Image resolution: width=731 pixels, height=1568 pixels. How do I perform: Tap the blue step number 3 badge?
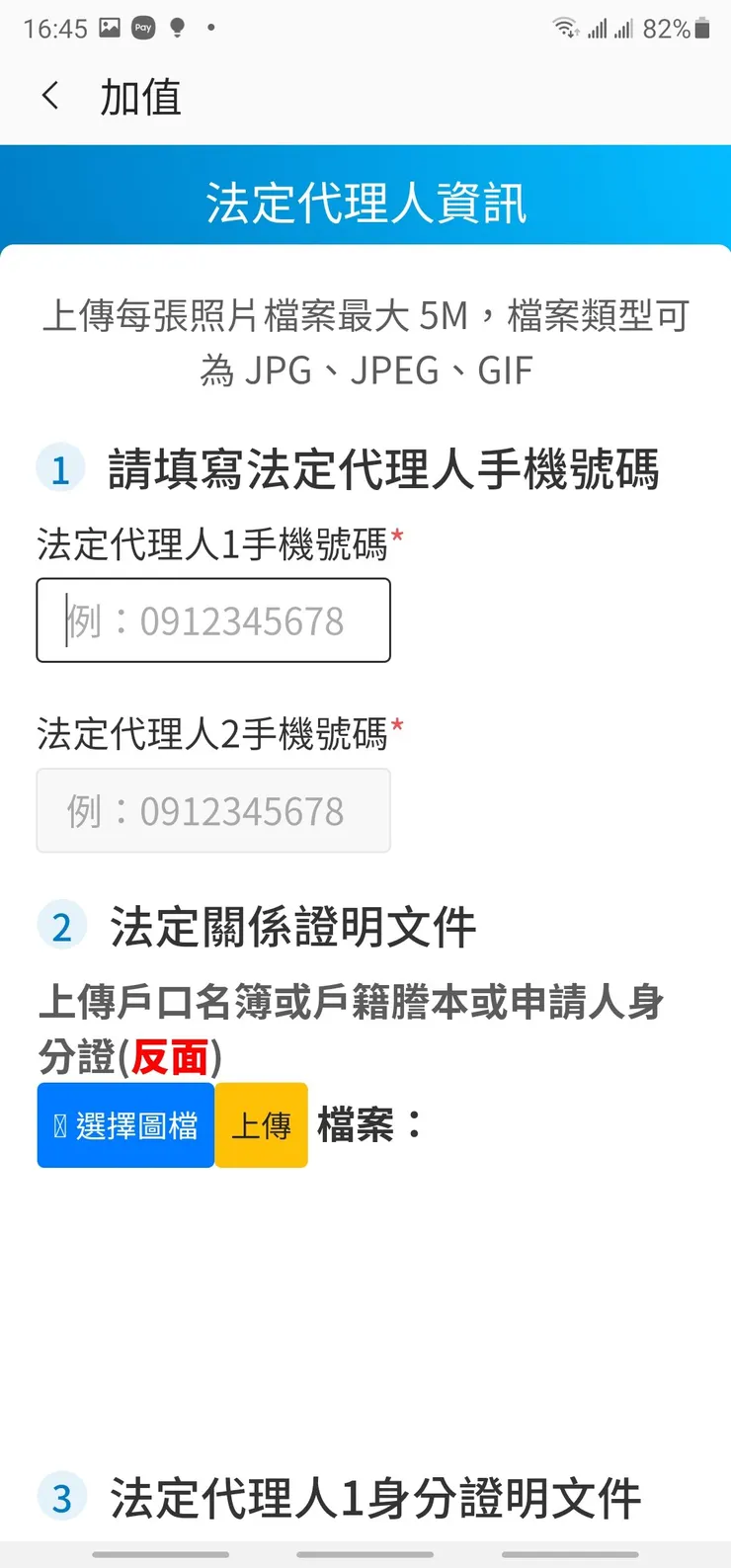pyautogui.click(x=61, y=1498)
